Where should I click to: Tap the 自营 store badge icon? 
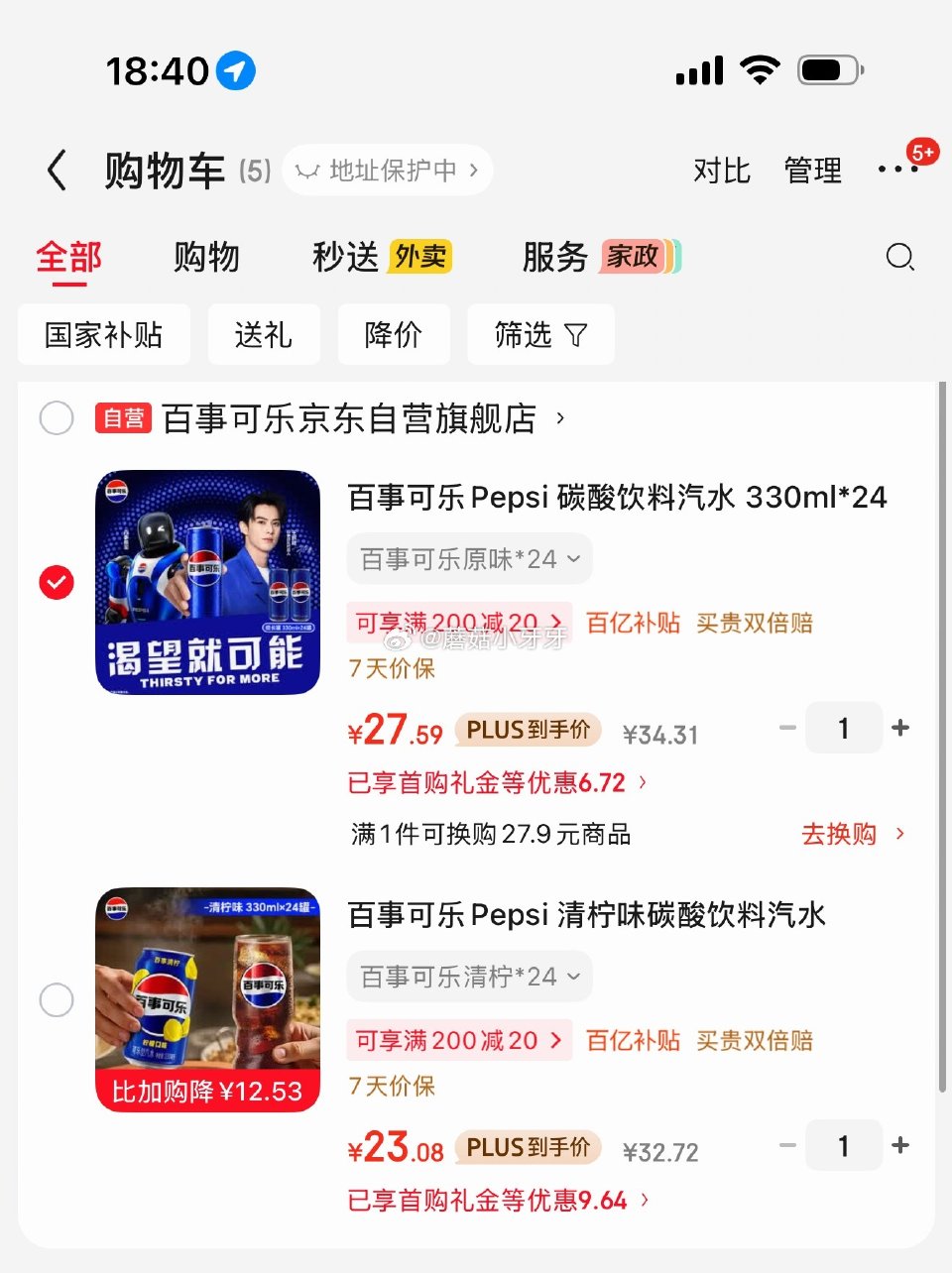(x=124, y=418)
